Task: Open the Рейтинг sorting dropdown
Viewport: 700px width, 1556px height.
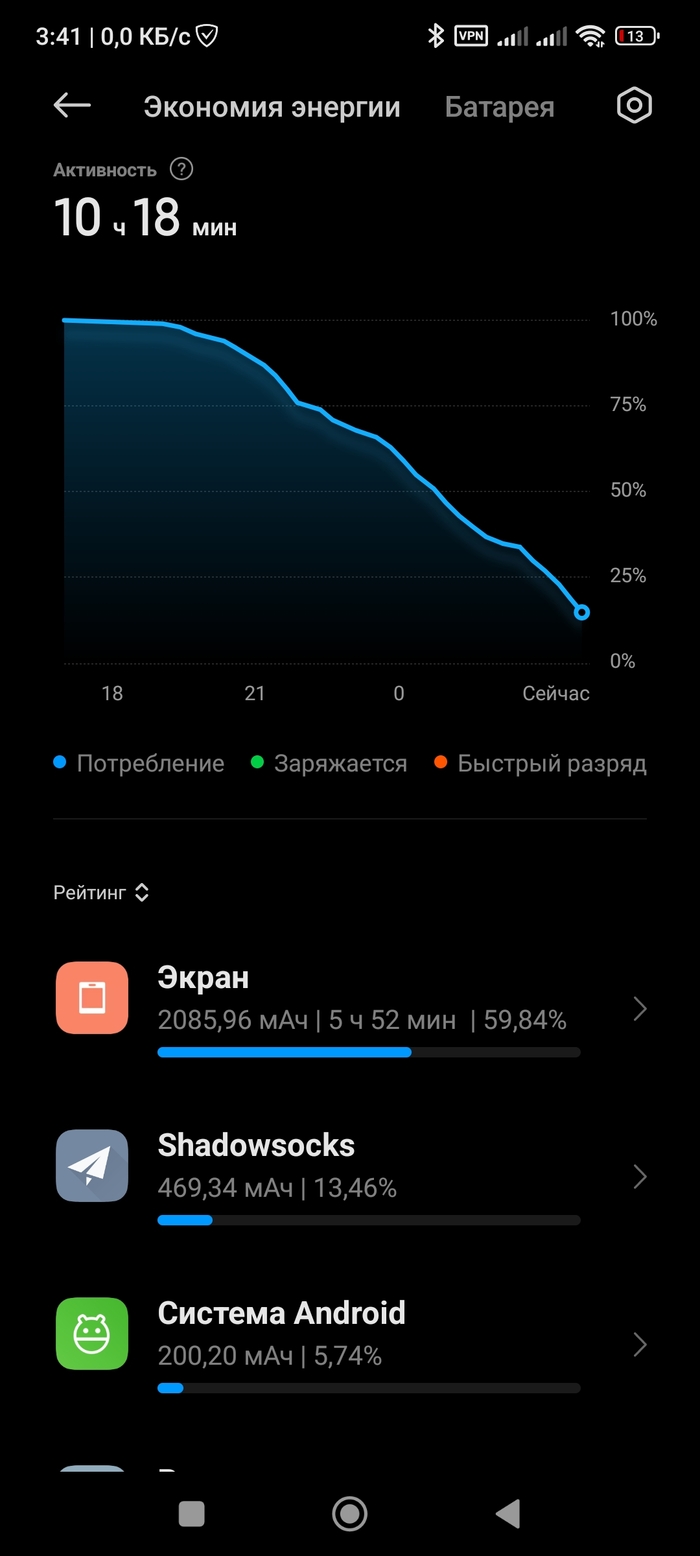Action: pos(101,893)
